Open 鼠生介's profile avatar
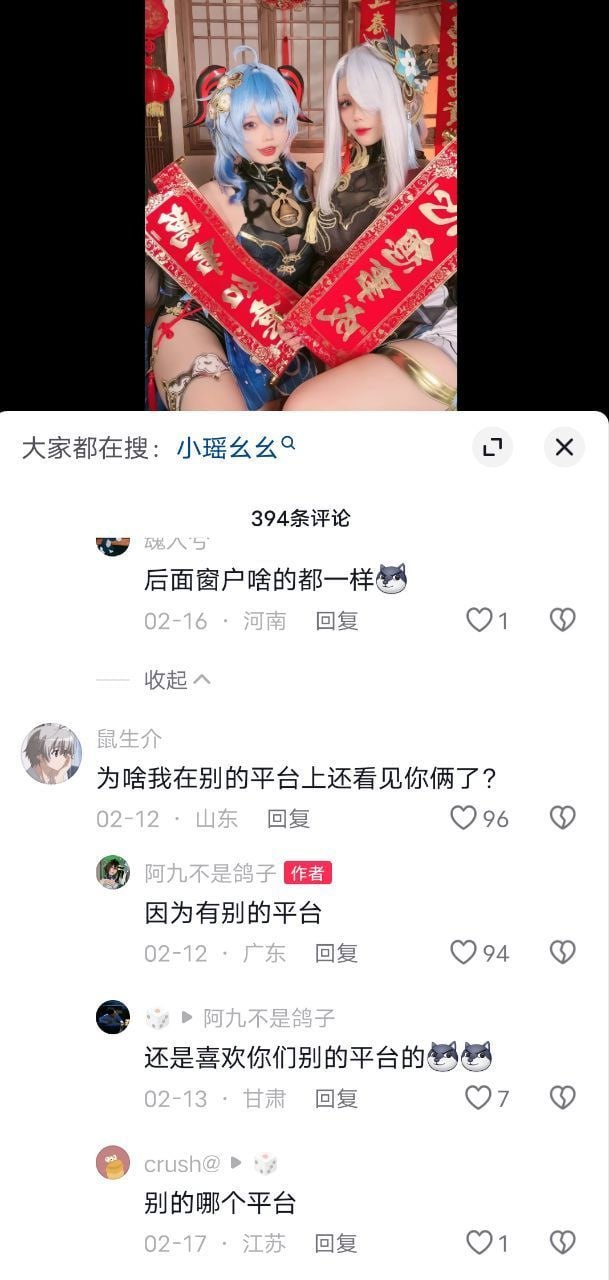The height and width of the screenshot is (1280, 609). pos(51,754)
